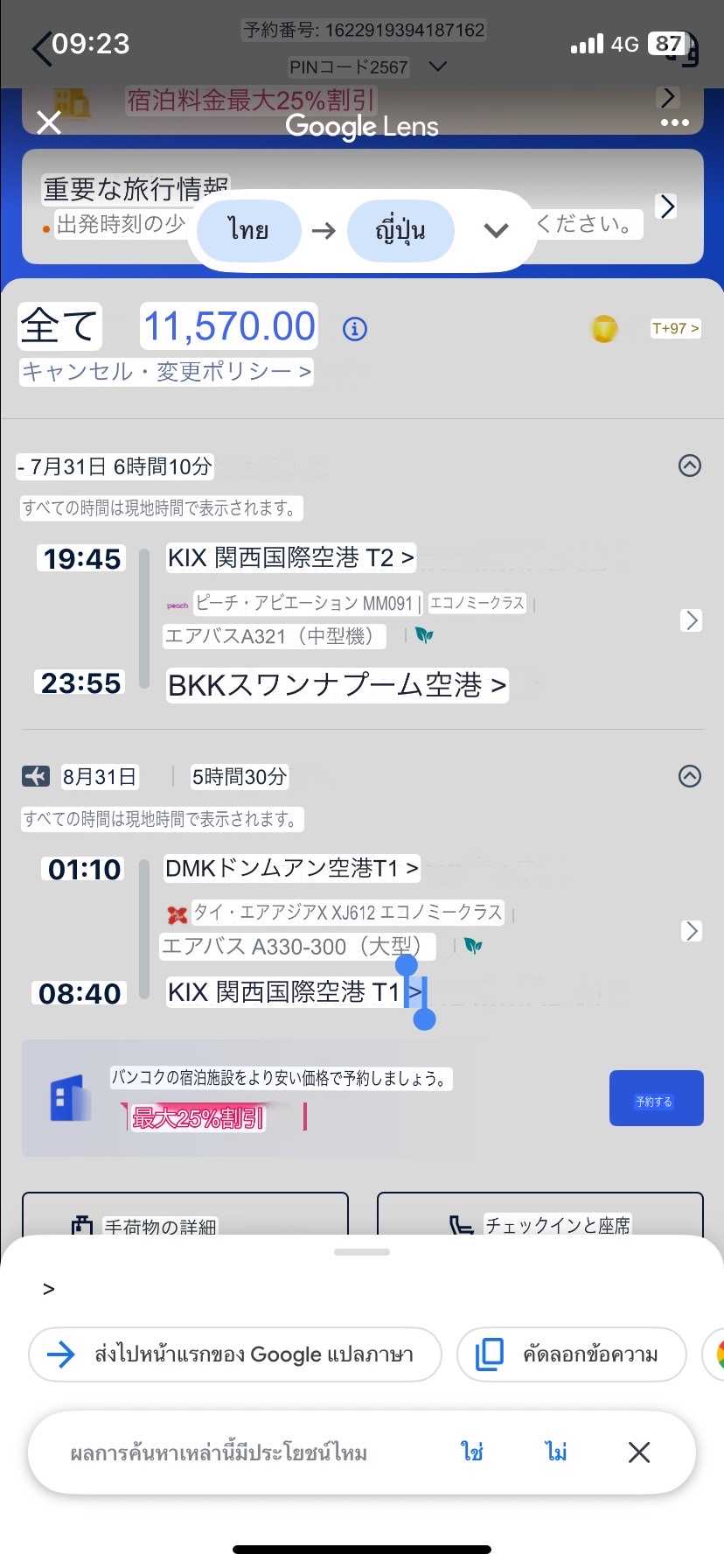Dismiss the feedback prompt
The image size is (724, 1568).
[639, 1452]
